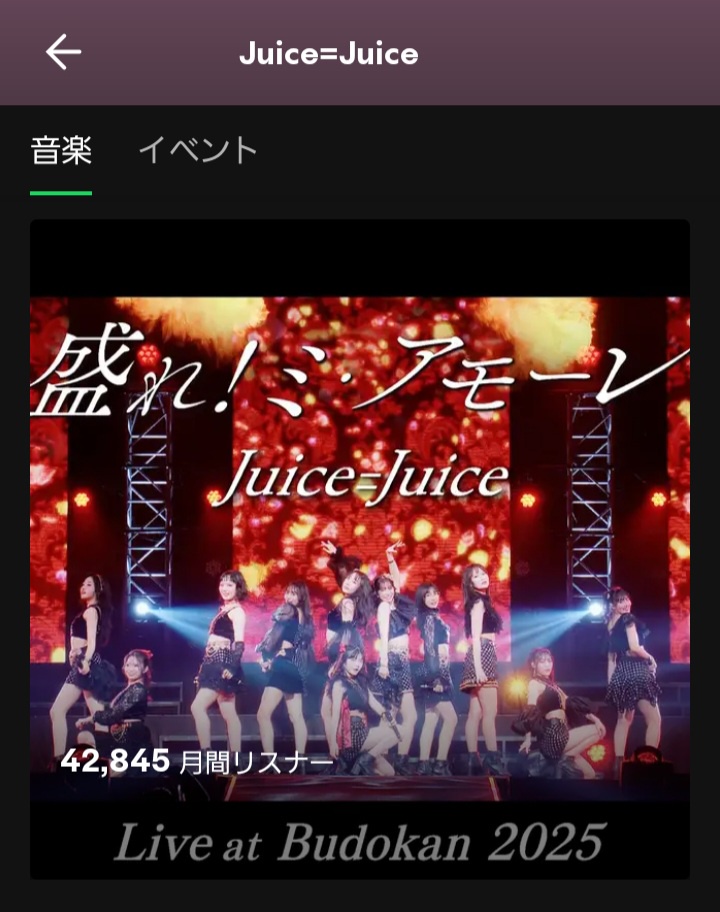This screenshot has height=912, width=720.
Task: Go back from the Juice=Juice page
Action: tap(63, 52)
